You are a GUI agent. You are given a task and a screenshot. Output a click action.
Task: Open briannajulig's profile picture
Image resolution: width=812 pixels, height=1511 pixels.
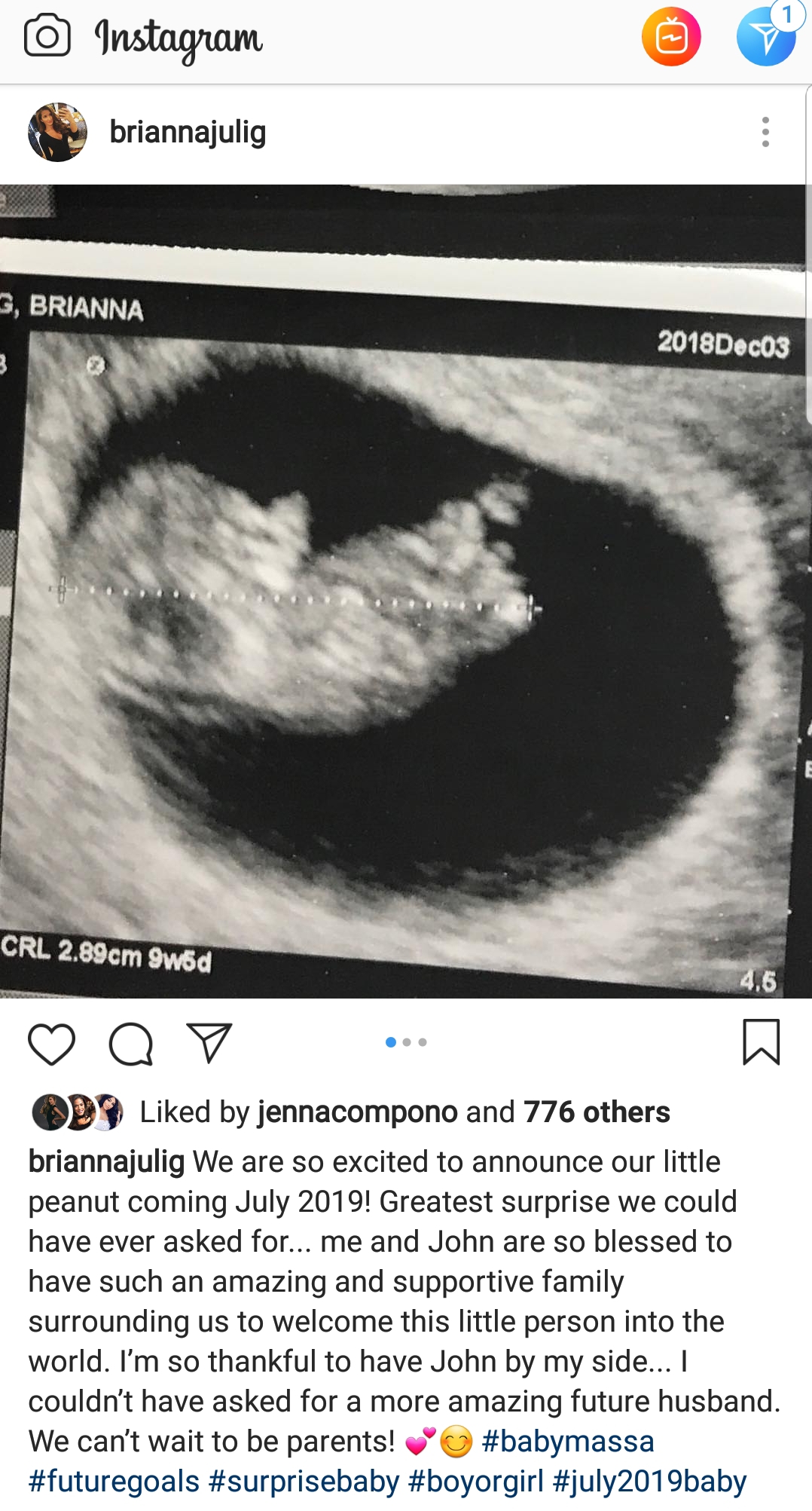(x=57, y=133)
